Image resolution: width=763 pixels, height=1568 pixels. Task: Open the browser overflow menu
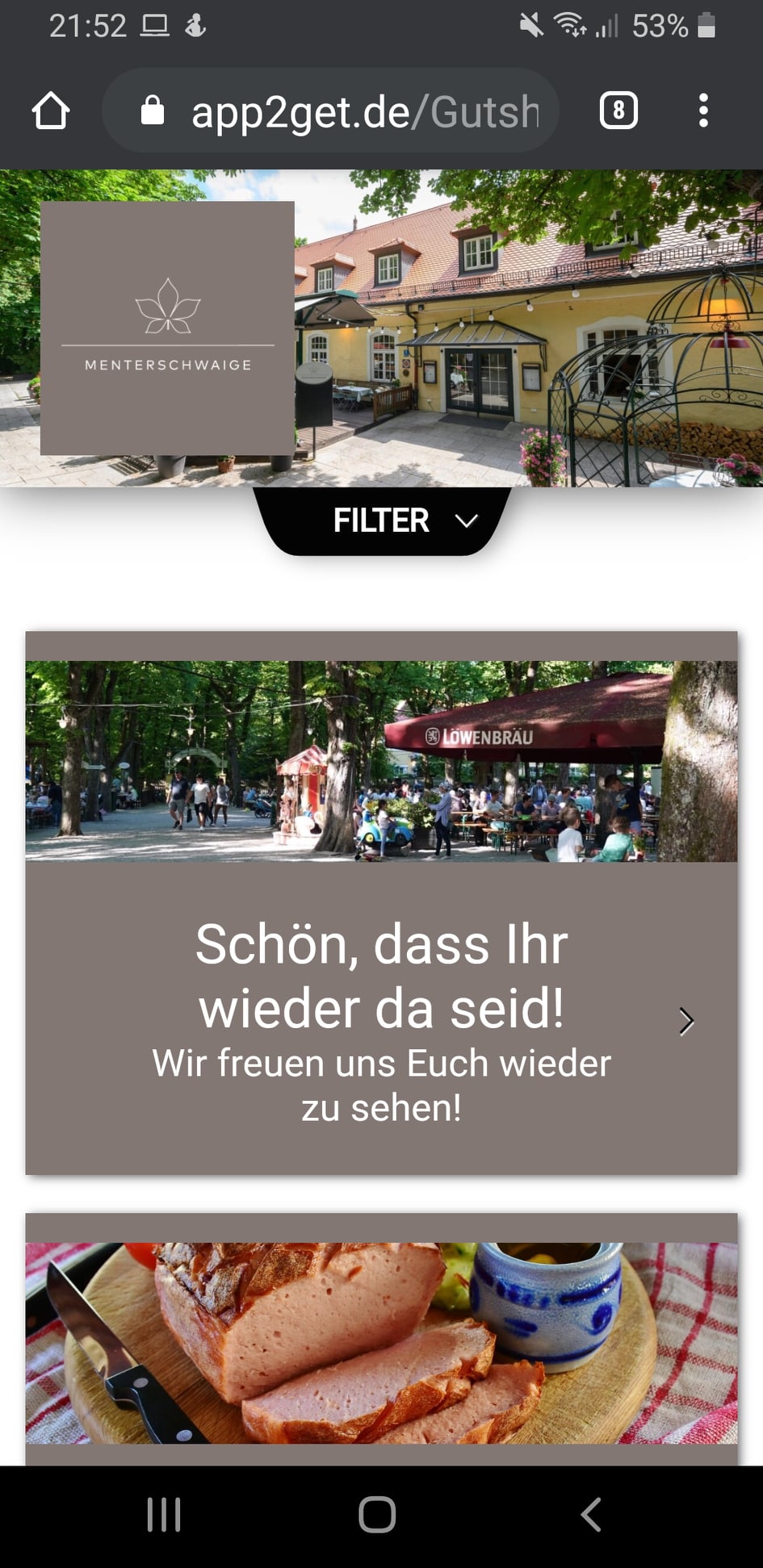click(703, 111)
